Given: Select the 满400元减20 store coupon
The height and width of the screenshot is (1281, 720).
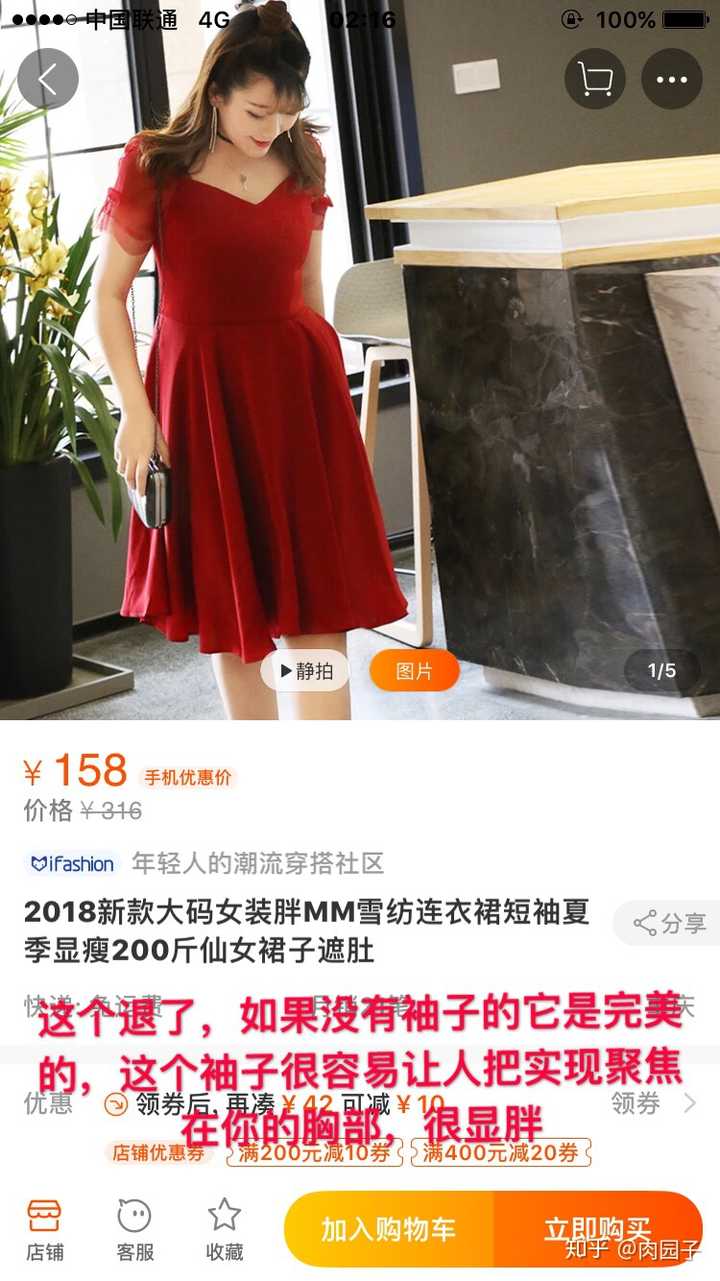Looking at the screenshot, I should 503,1153.
